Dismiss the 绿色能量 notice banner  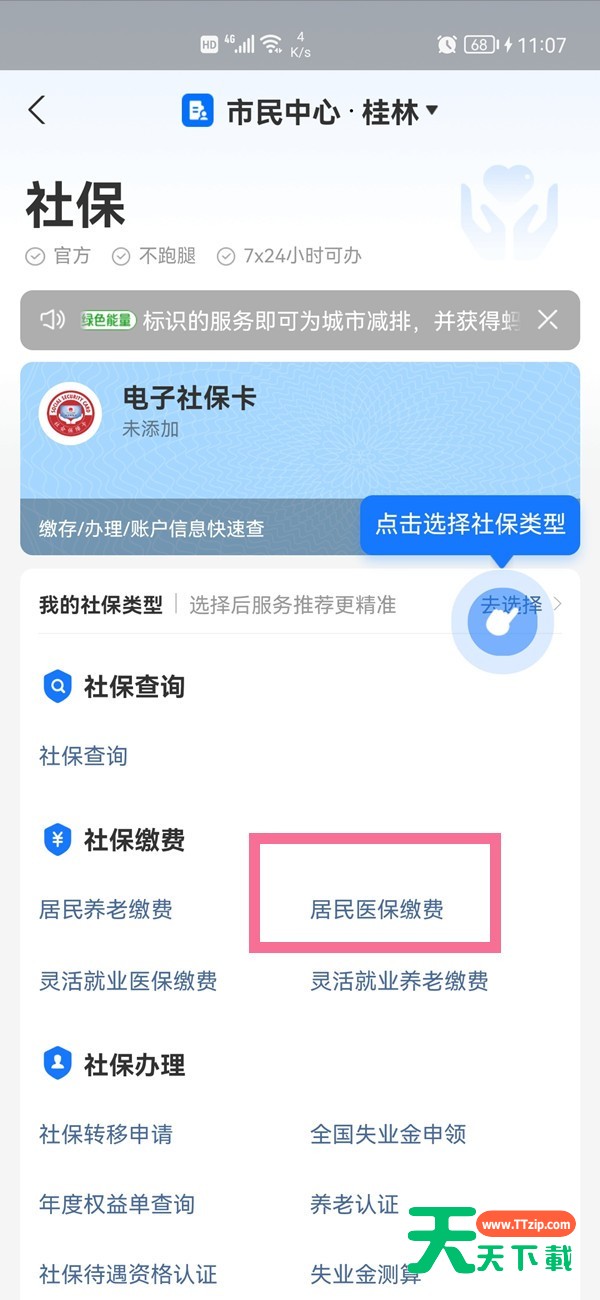(x=547, y=320)
